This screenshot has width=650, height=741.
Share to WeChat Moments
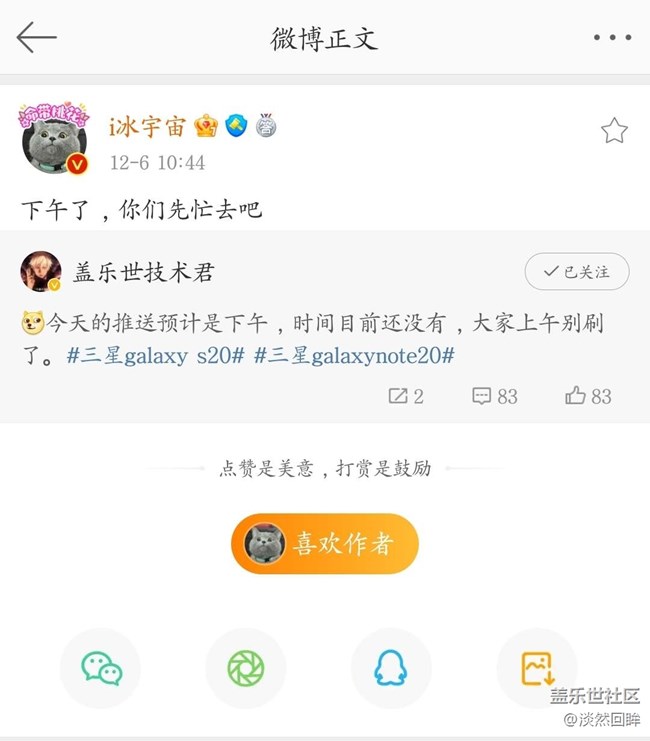tap(246, 668)
